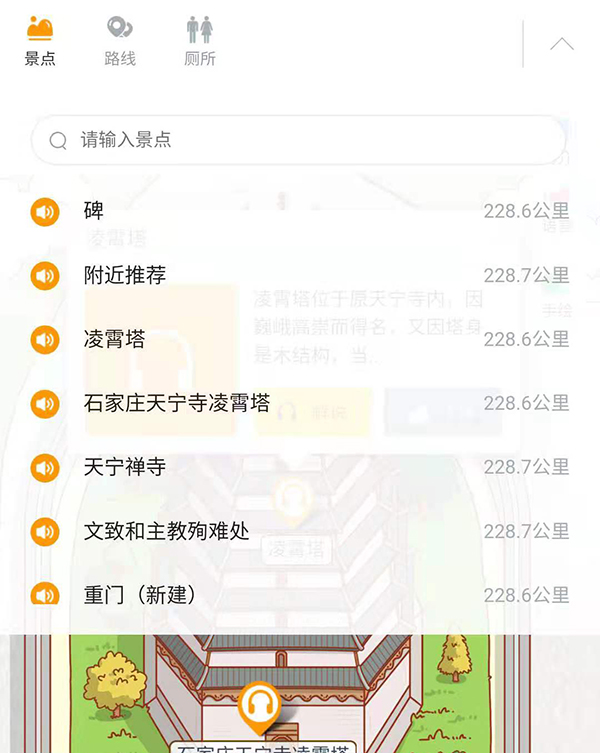Play audio for 天宁禅寺
This screenshot has width=600, height=753.
click(45, 468)
